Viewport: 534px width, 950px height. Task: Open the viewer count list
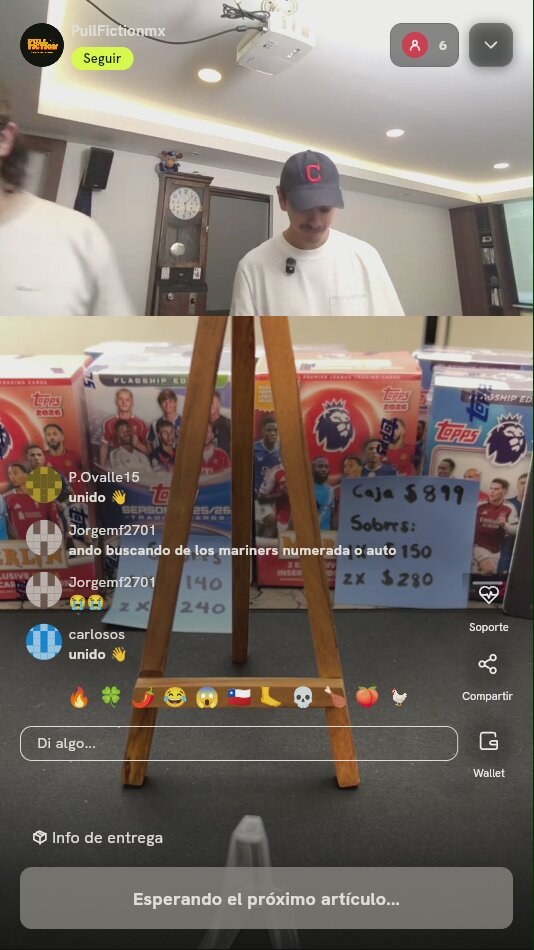click(424, 45)
